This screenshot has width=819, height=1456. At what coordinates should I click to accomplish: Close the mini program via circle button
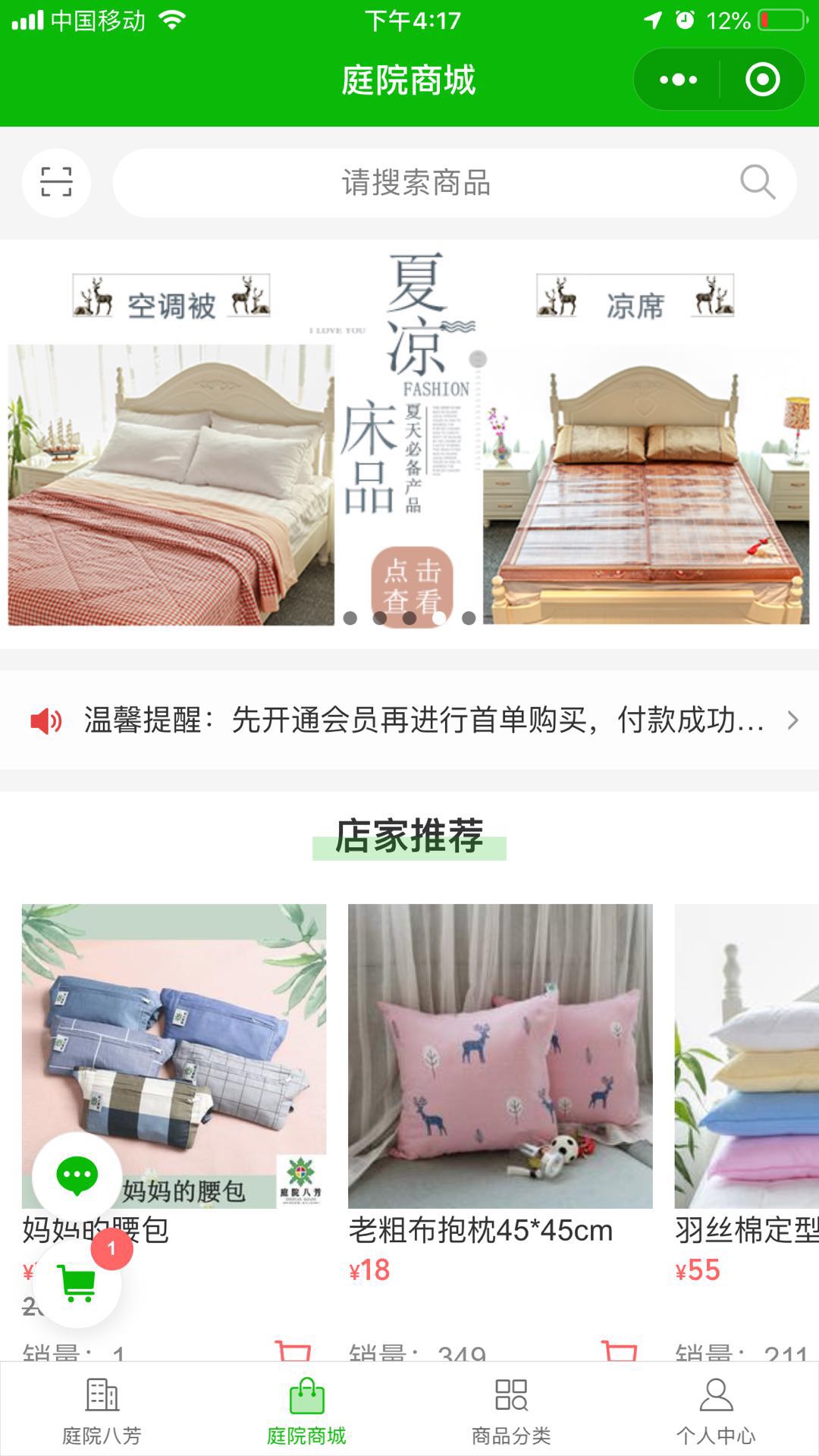(762, 80)
